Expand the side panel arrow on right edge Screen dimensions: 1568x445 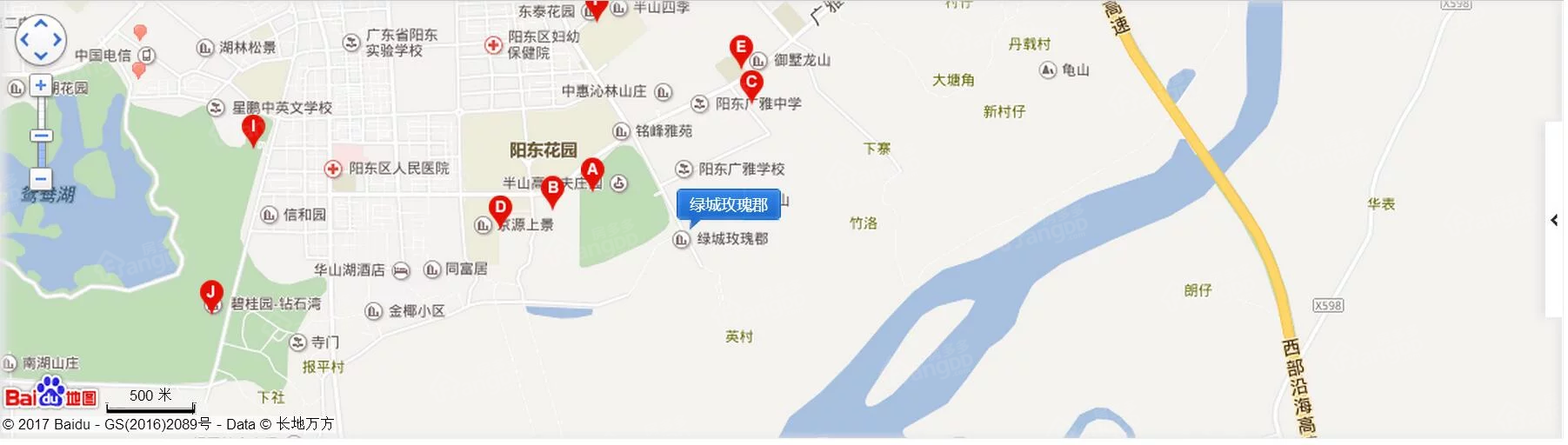(1554, 220)
